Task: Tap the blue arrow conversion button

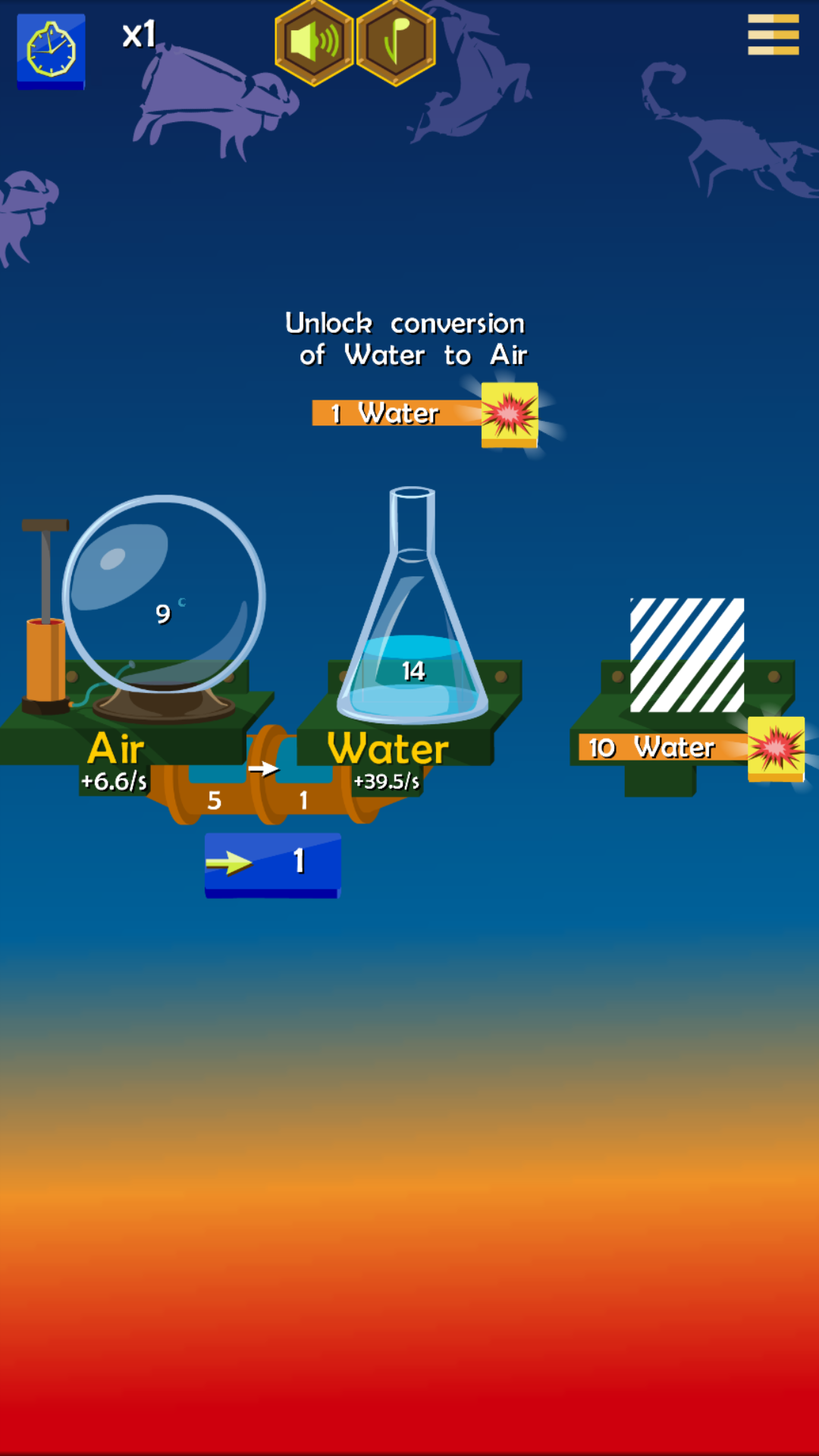Action: click(x=272, y=864)
